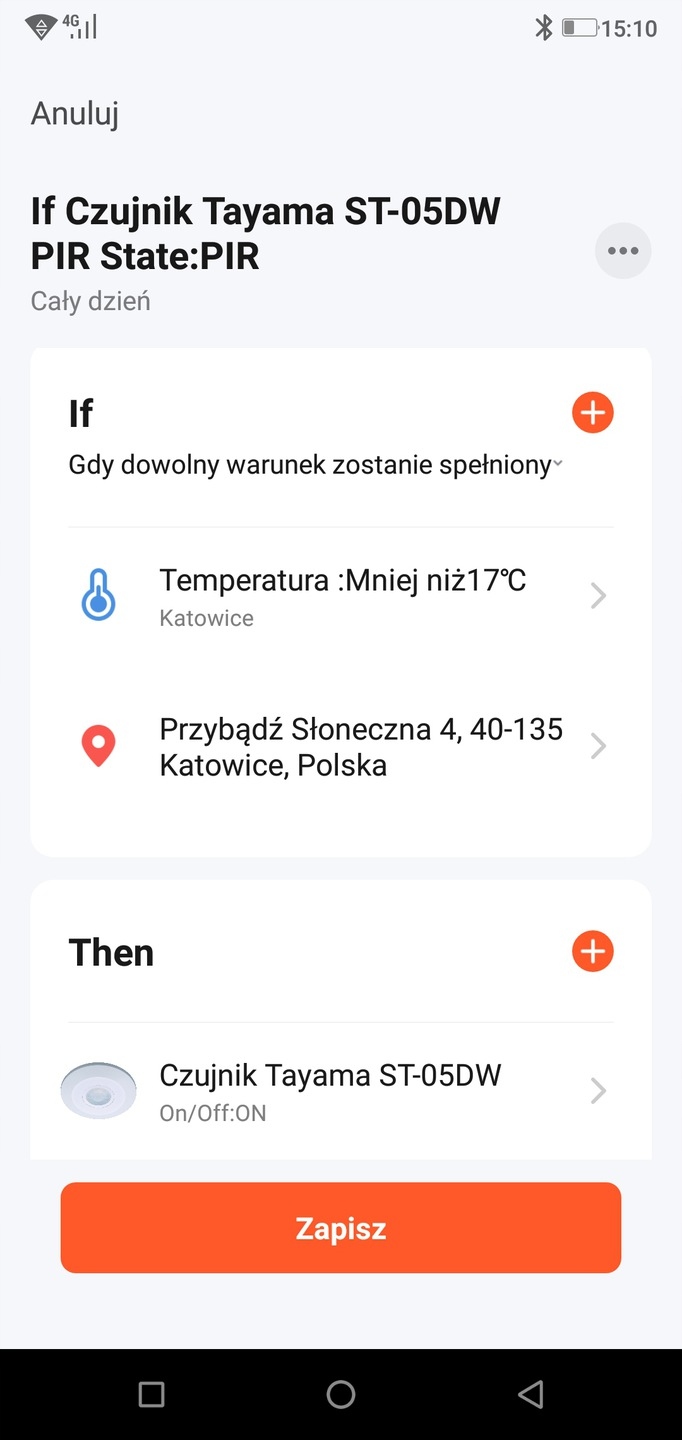This screenshot has height=1440, width=682.
Task: Go back using the system navigation bar
Action: (x=531, y=1394)
